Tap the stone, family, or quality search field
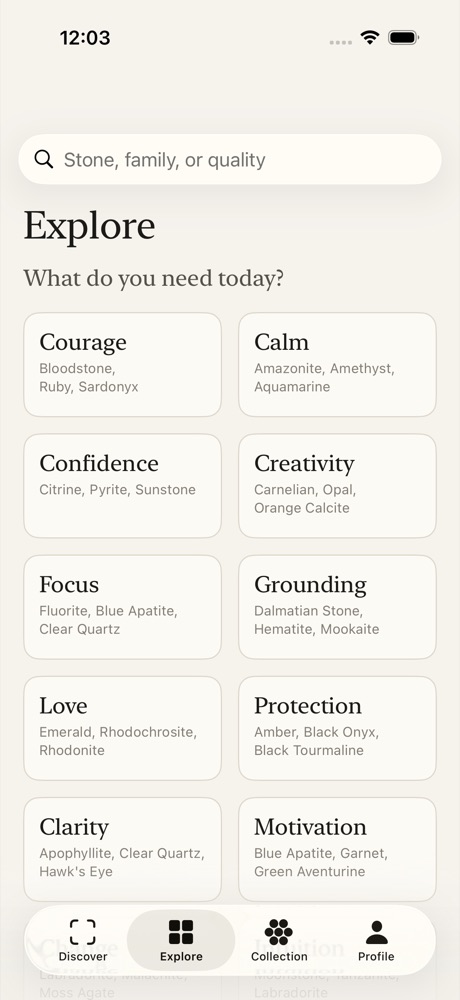This screenshot has height=1000, width=460. pyautogui.click(x=230, y=159)
